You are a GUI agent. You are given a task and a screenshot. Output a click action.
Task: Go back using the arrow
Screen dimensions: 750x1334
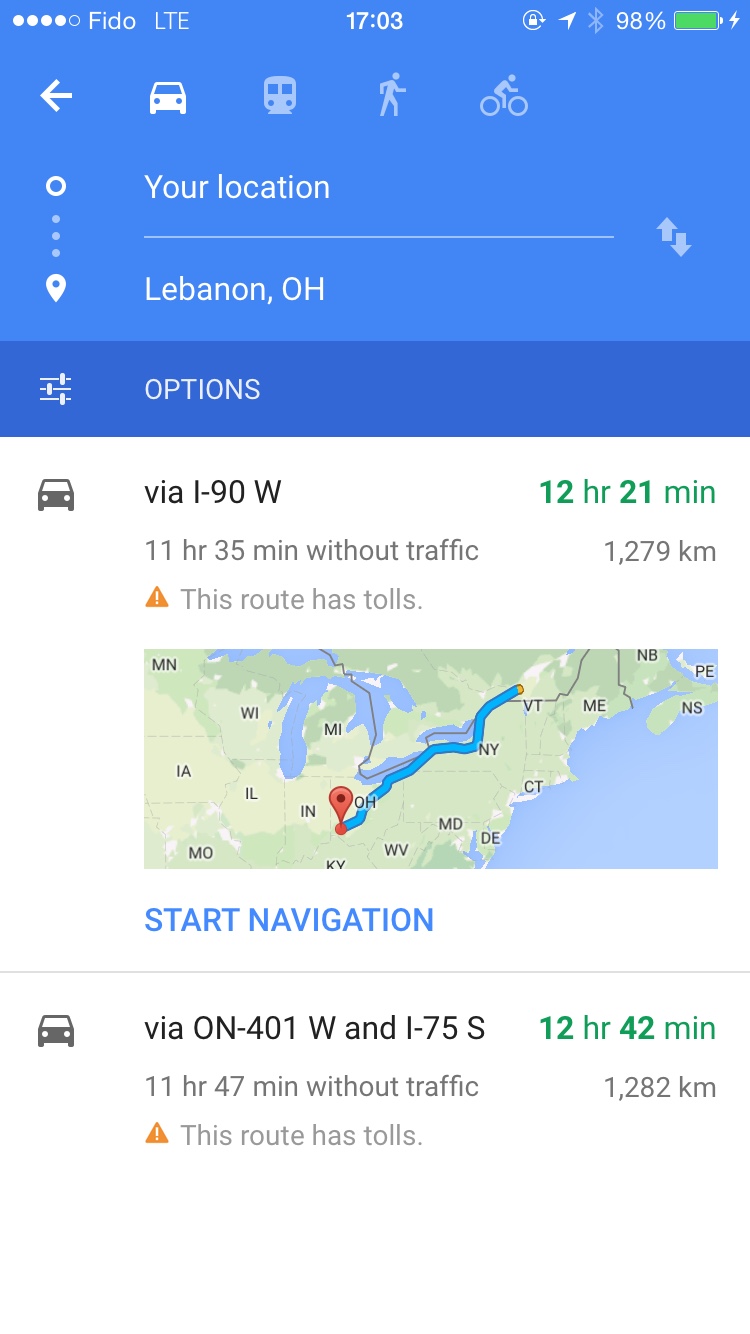(x=56, y=97)
